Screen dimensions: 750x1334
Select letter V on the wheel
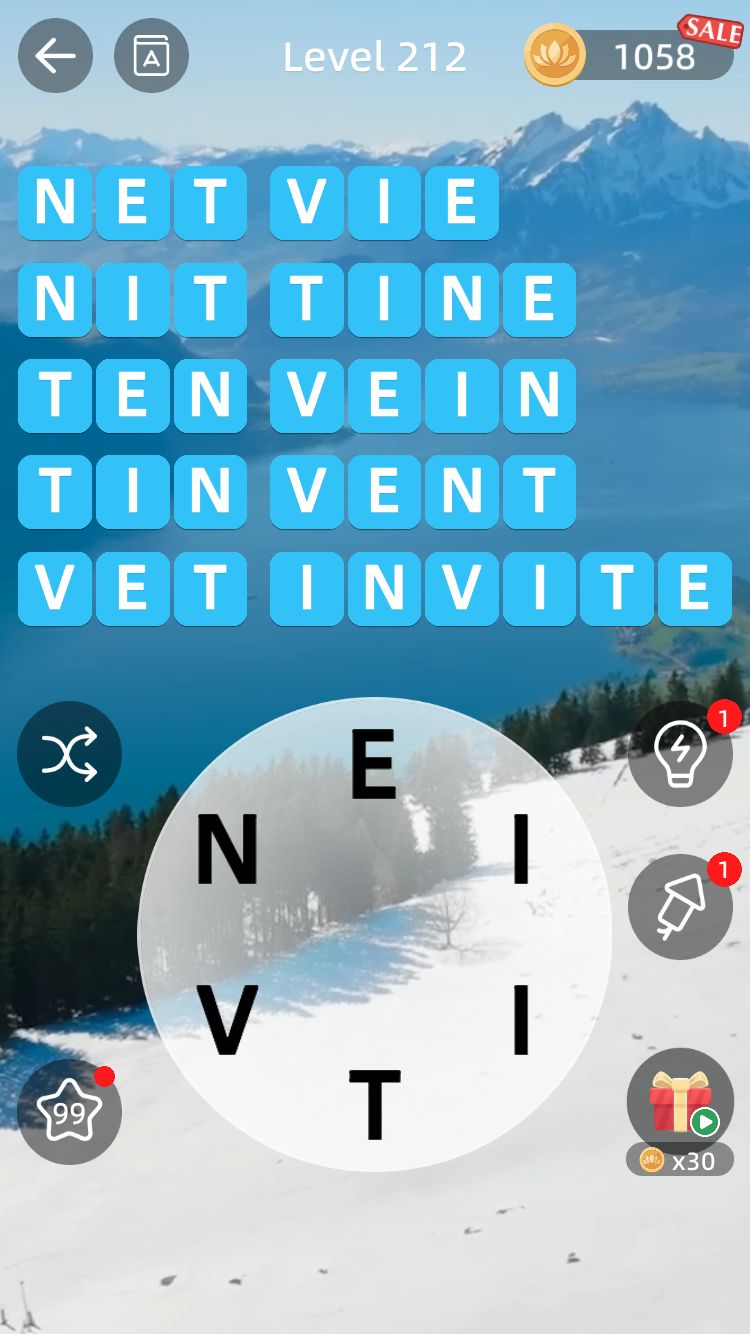tap(227, 1020)
